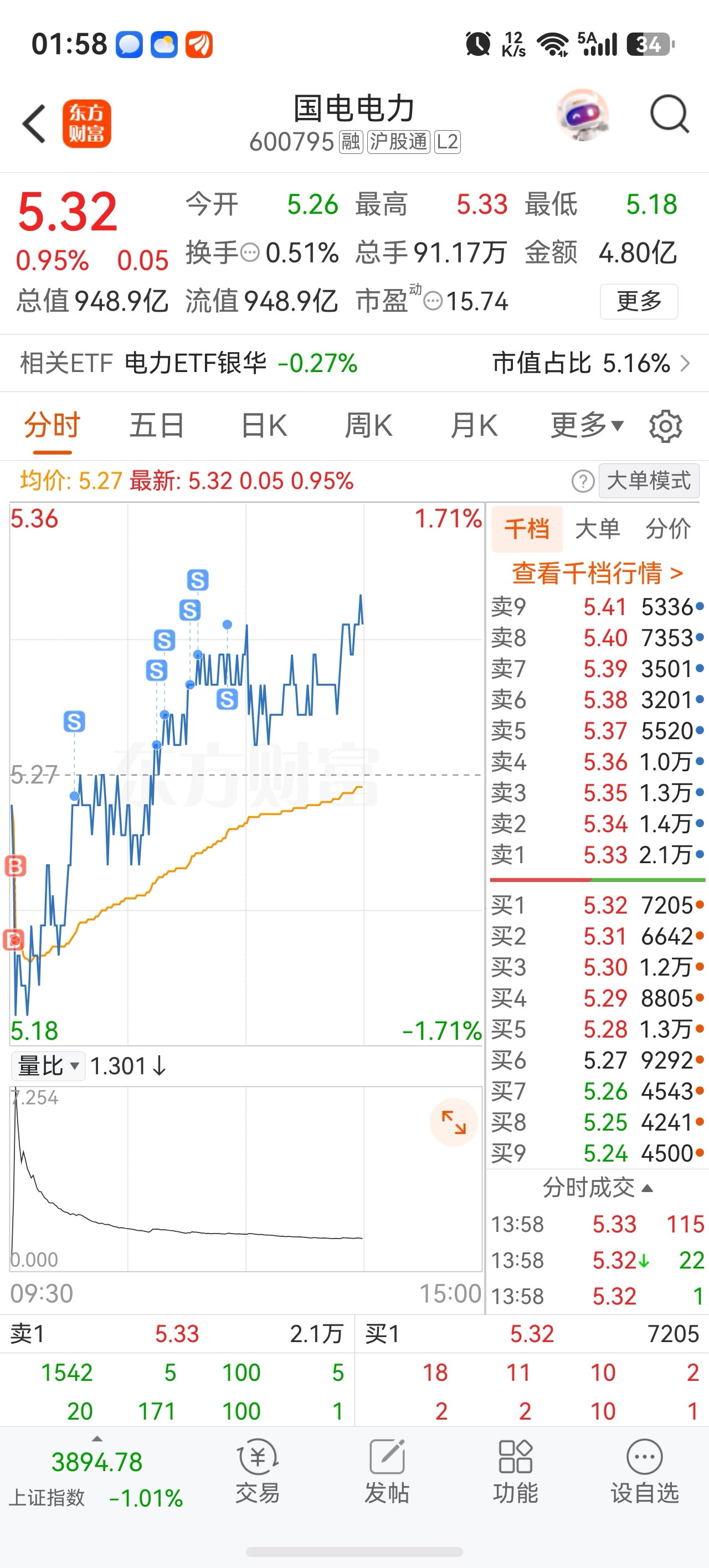Switch to the 日K chart tab
Viewport: 709px width, 1568px height.
264,425
